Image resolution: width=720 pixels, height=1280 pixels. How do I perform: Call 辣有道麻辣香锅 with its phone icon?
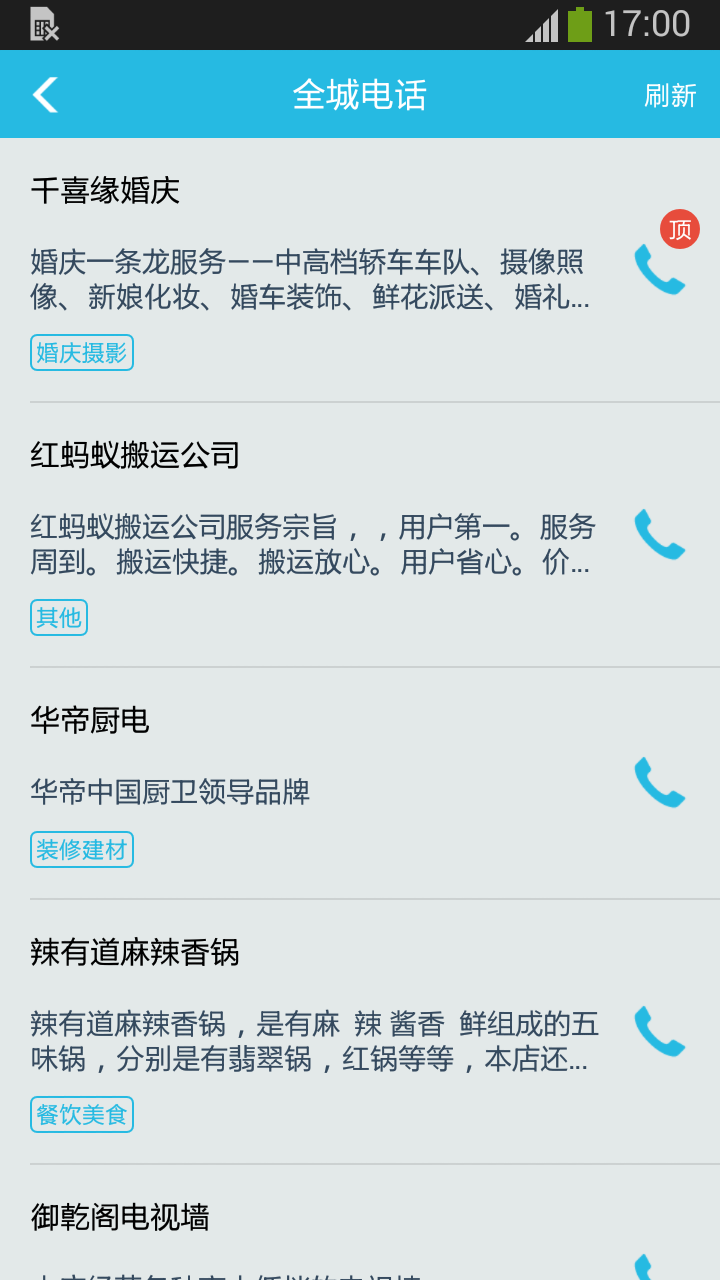tap(659, 1031)
